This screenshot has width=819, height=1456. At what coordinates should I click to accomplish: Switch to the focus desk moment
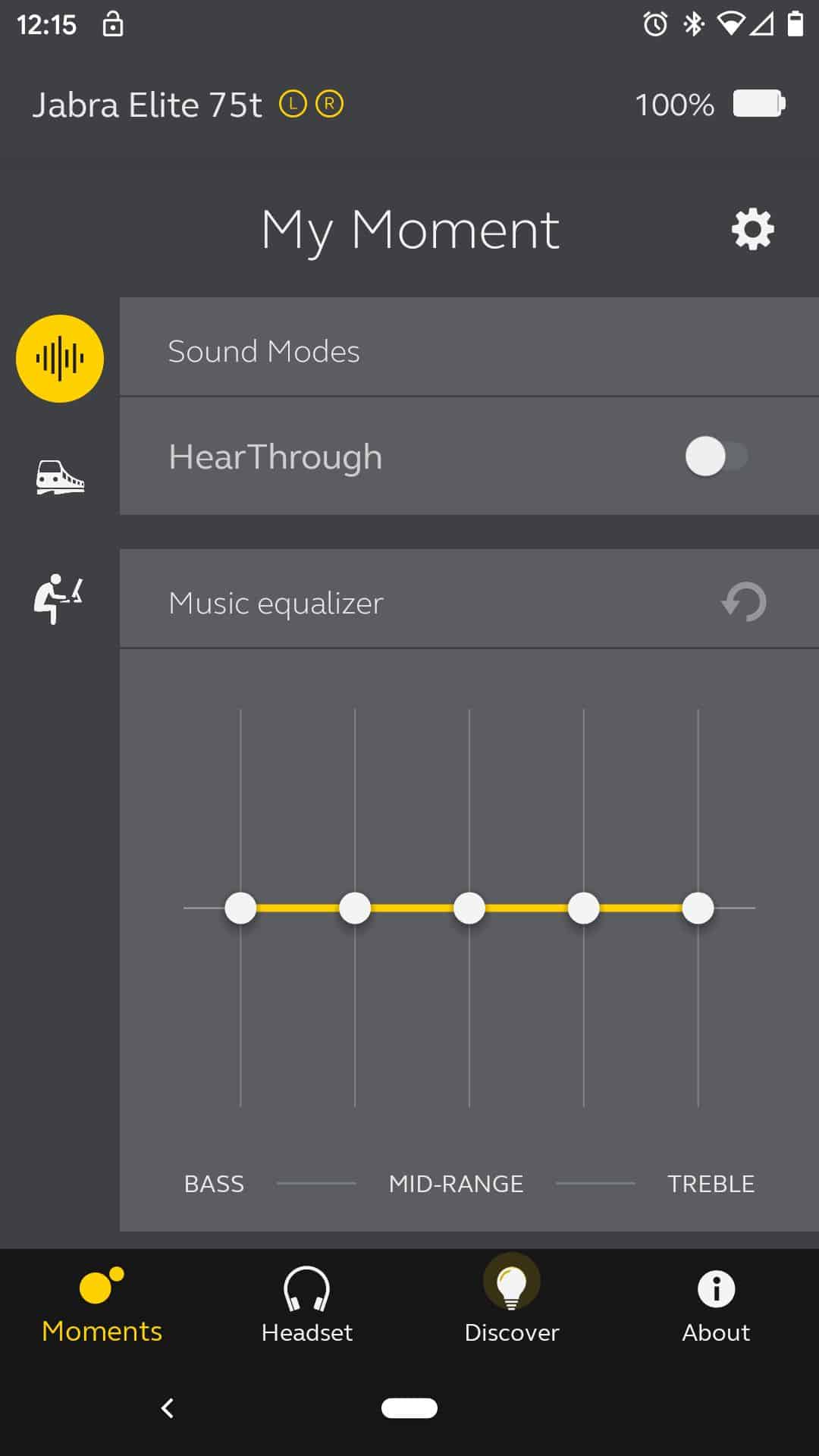(58, 599)
